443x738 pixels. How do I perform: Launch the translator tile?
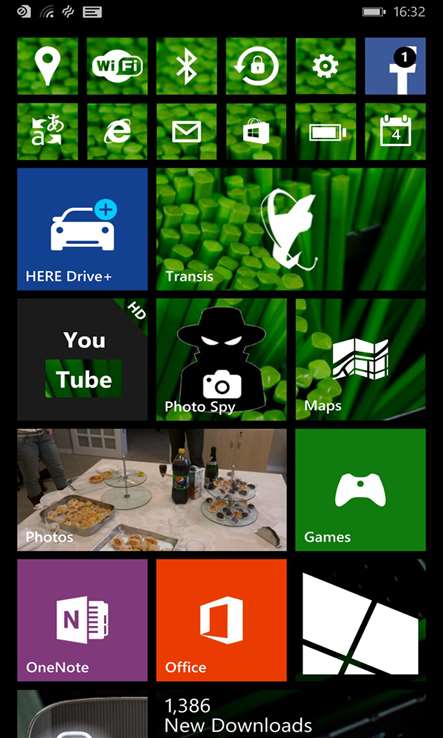click(x=48, y=132)
